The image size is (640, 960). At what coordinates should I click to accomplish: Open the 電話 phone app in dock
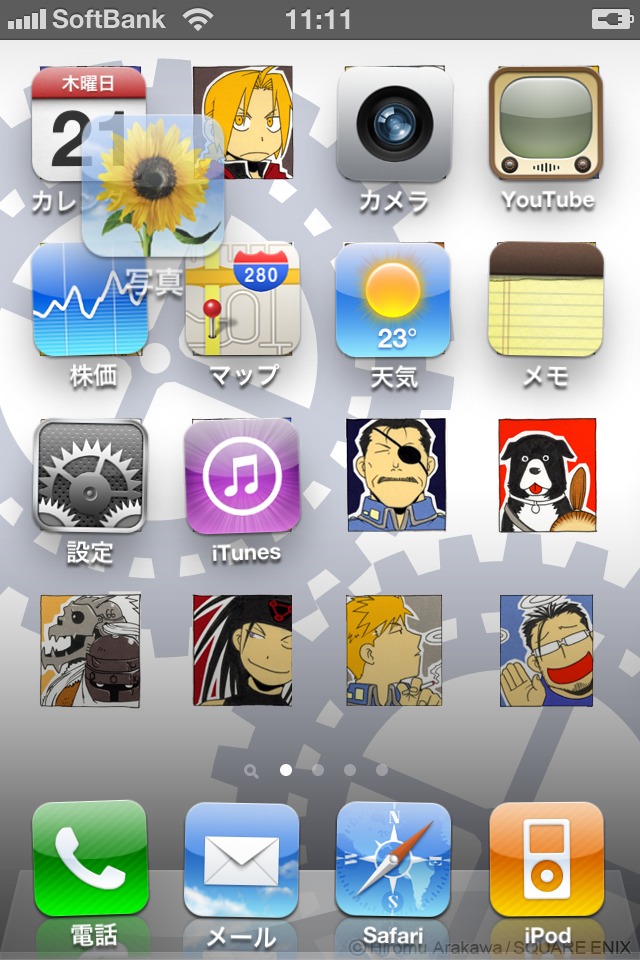[90, 860]
